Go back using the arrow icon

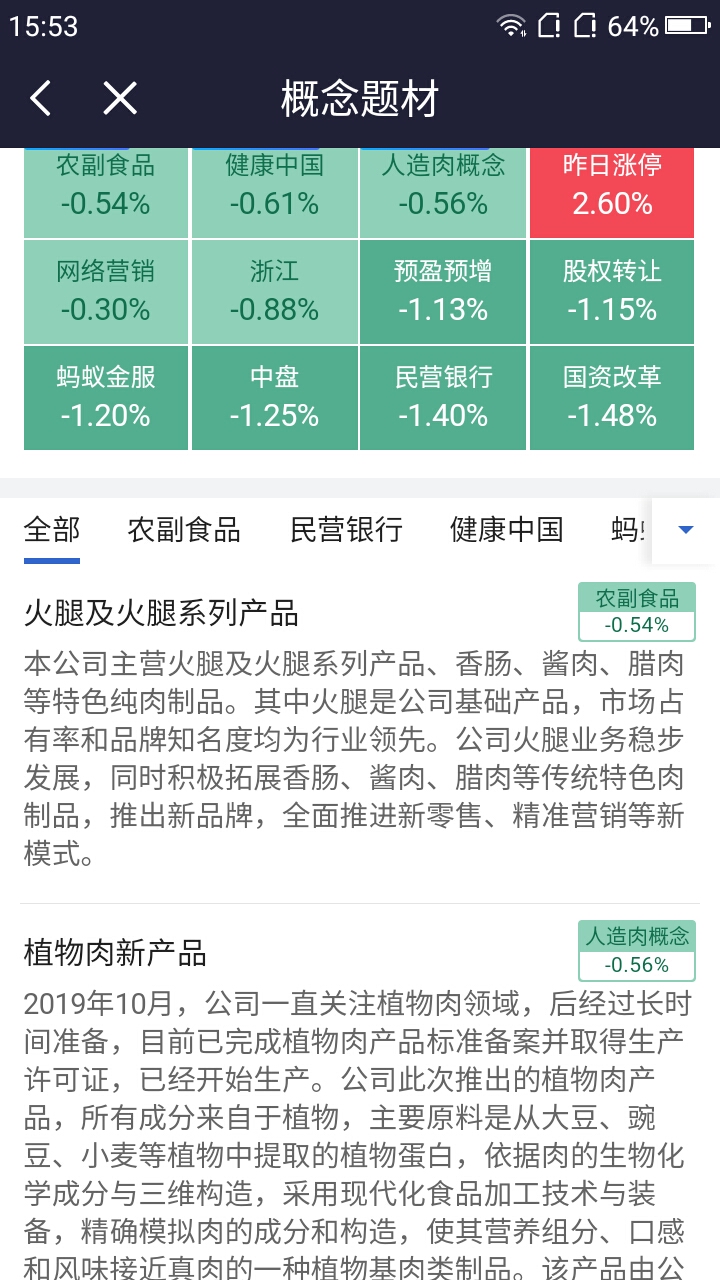tap(40, 99)
